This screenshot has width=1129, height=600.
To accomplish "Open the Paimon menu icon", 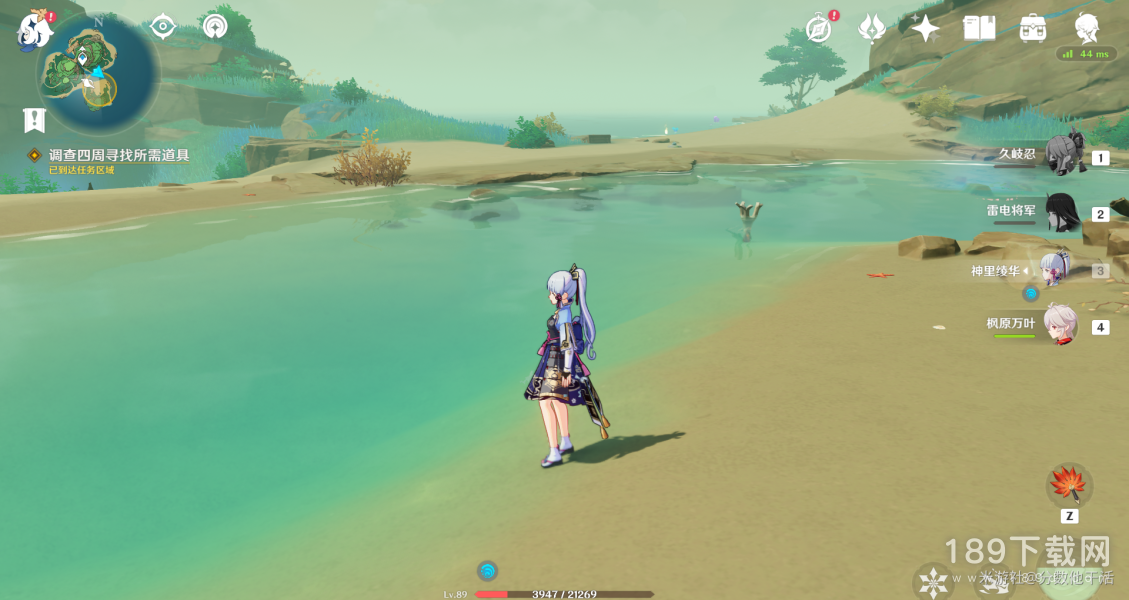I will point(35,30).
